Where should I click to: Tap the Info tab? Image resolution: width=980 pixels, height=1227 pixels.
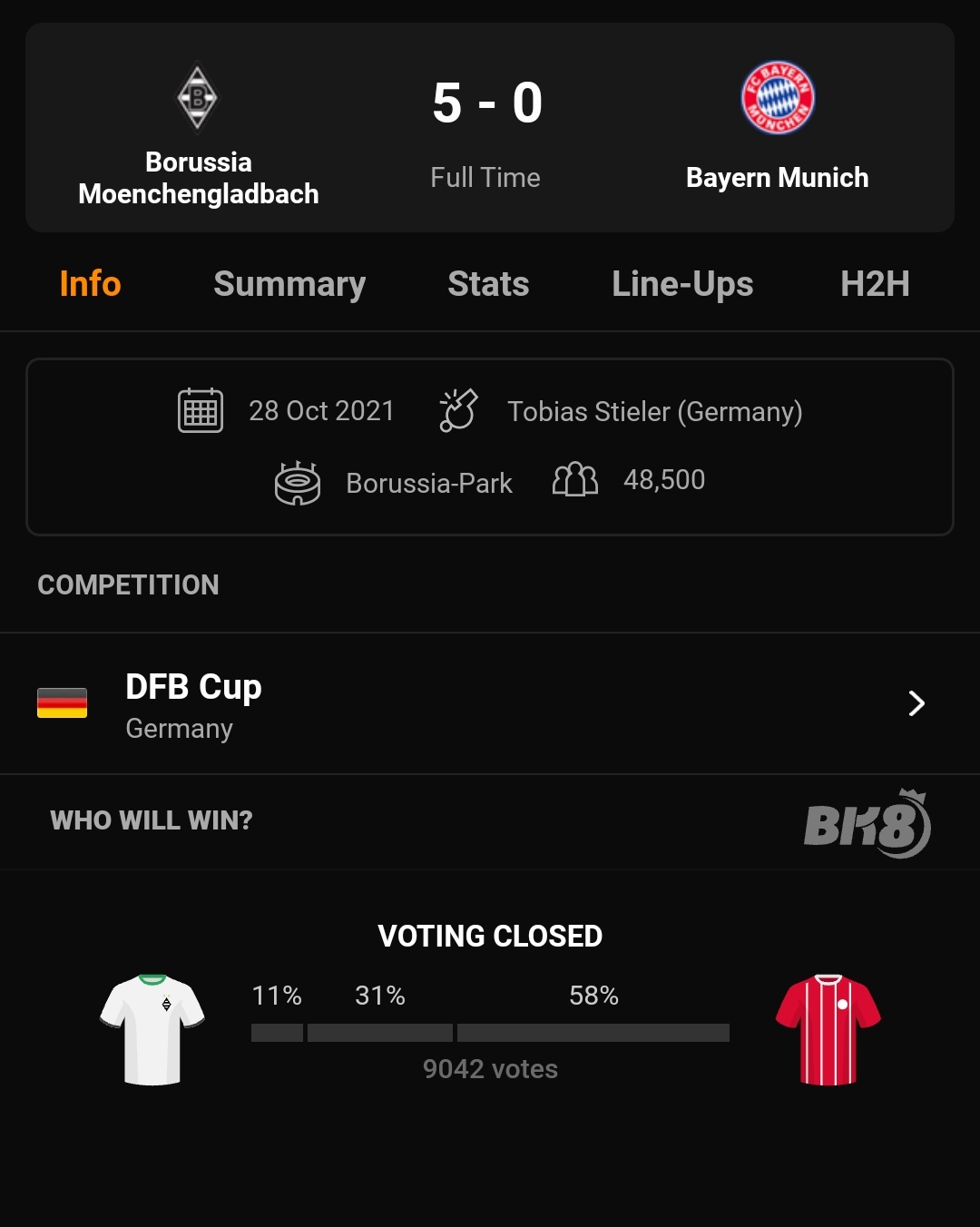pos(90,284)
